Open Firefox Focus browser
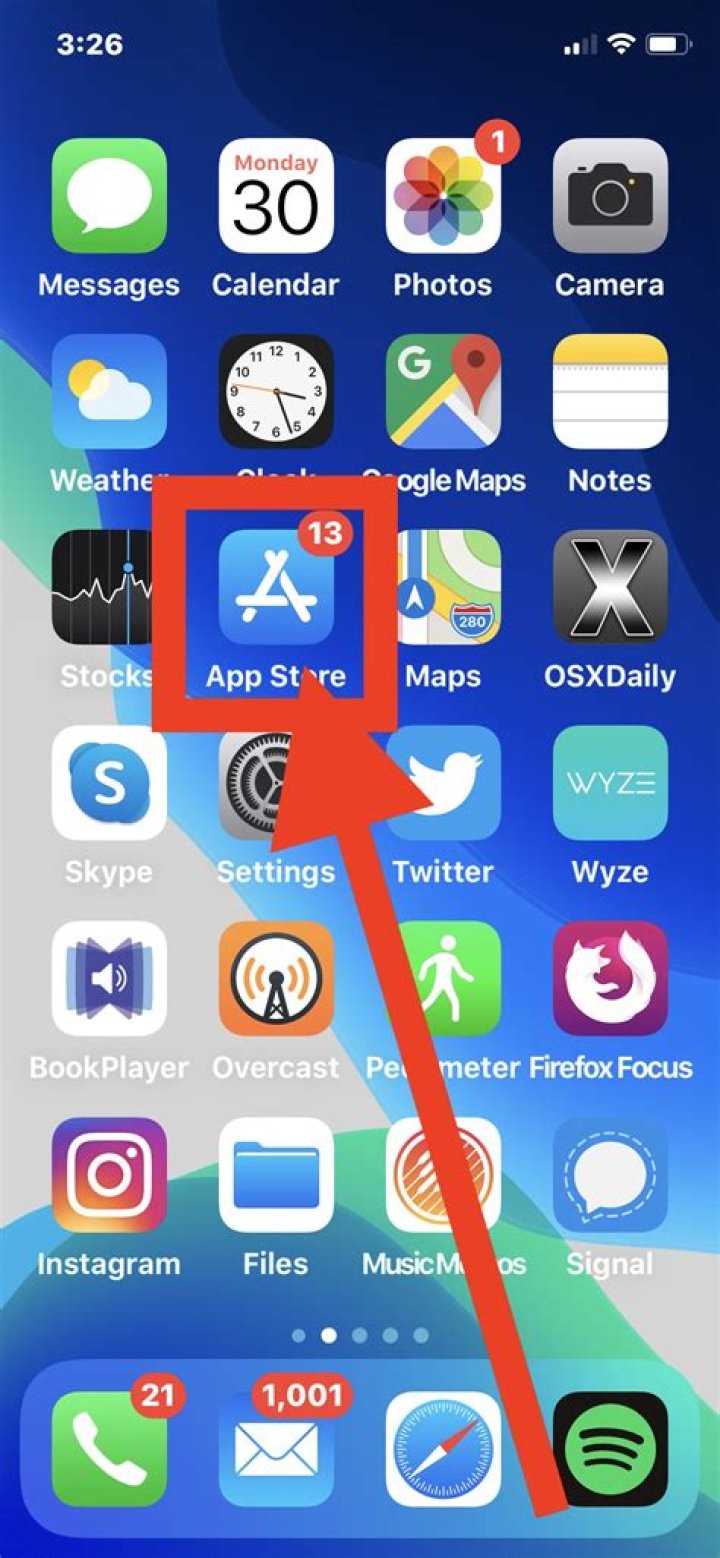 tap(610, 978)
